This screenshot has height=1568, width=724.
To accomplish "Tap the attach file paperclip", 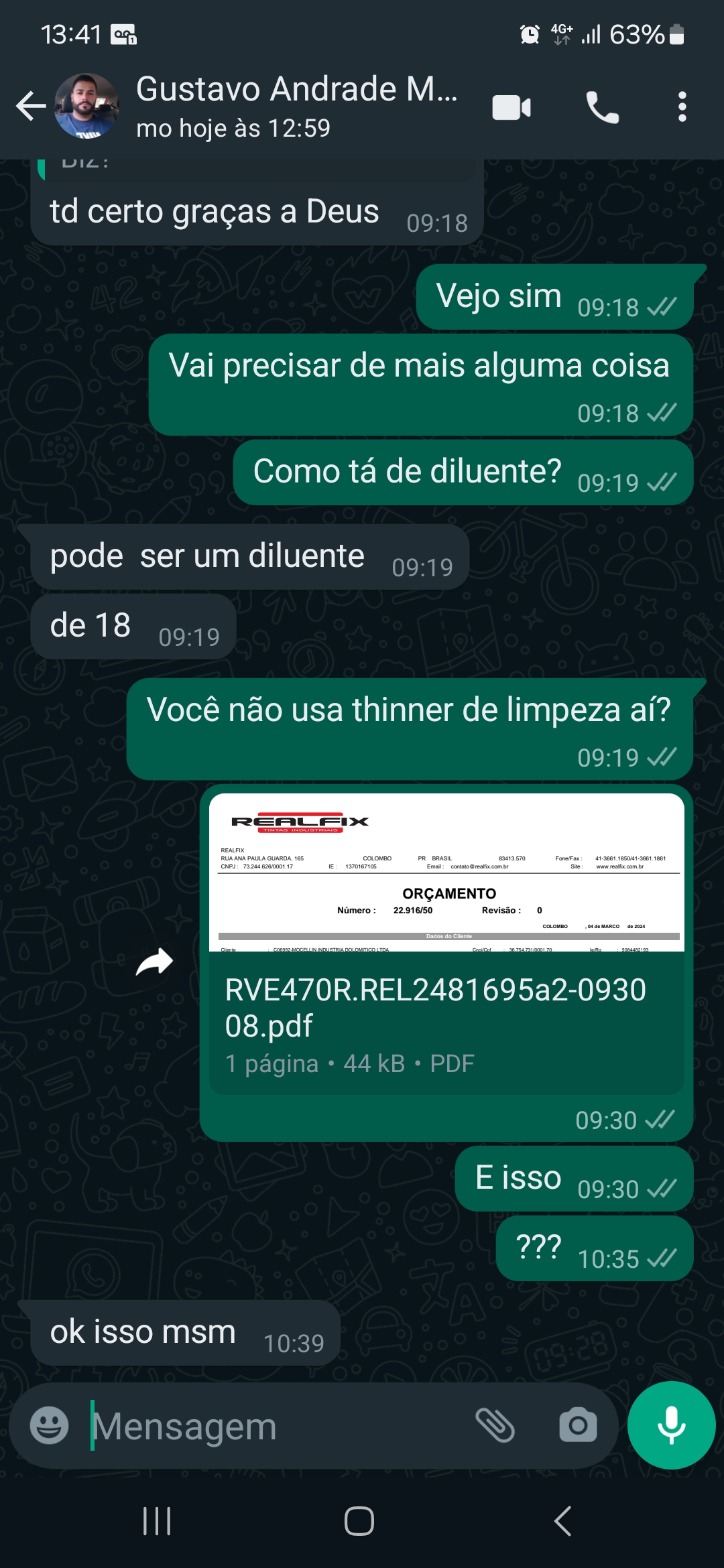I will (495, 1425).
